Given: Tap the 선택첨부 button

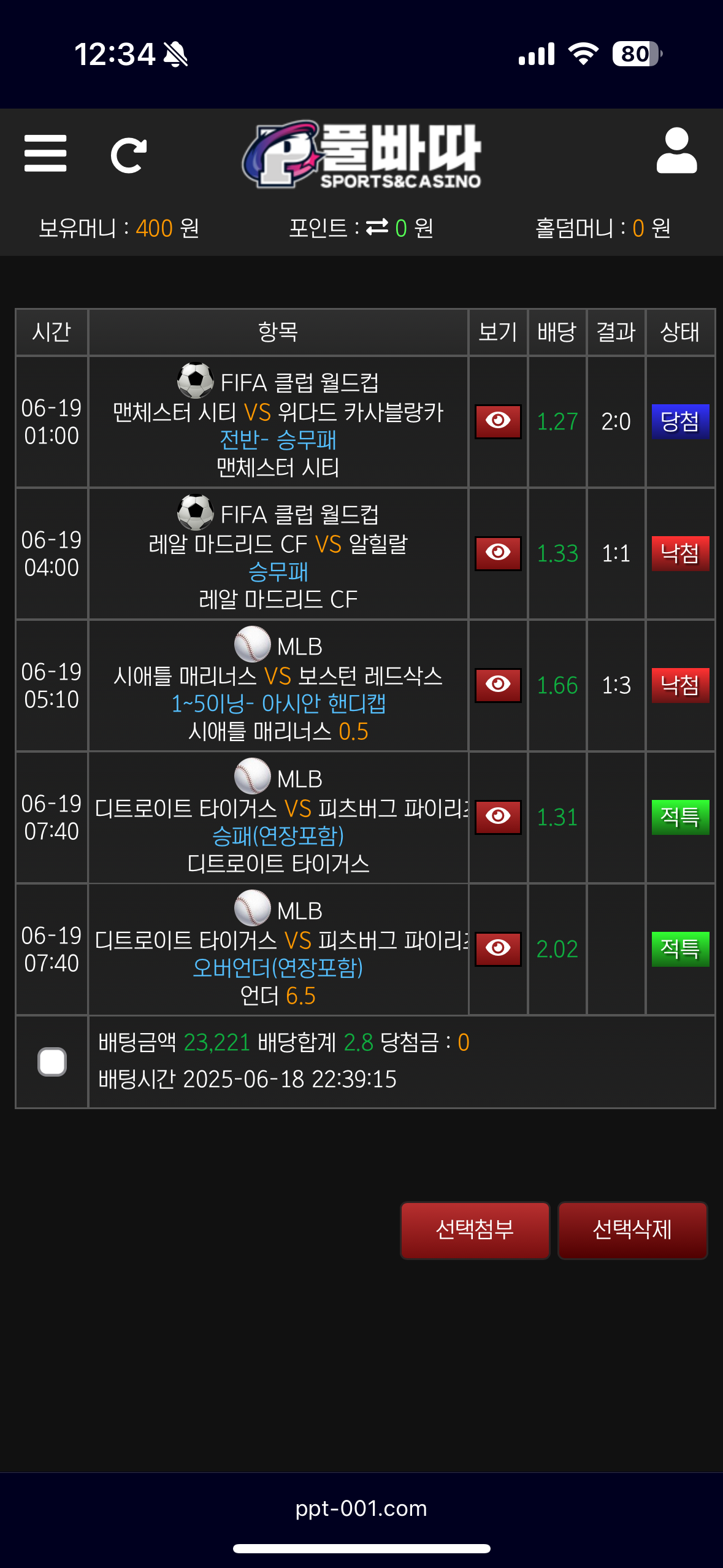Looking at the screenshot, I should (475, 1230).
